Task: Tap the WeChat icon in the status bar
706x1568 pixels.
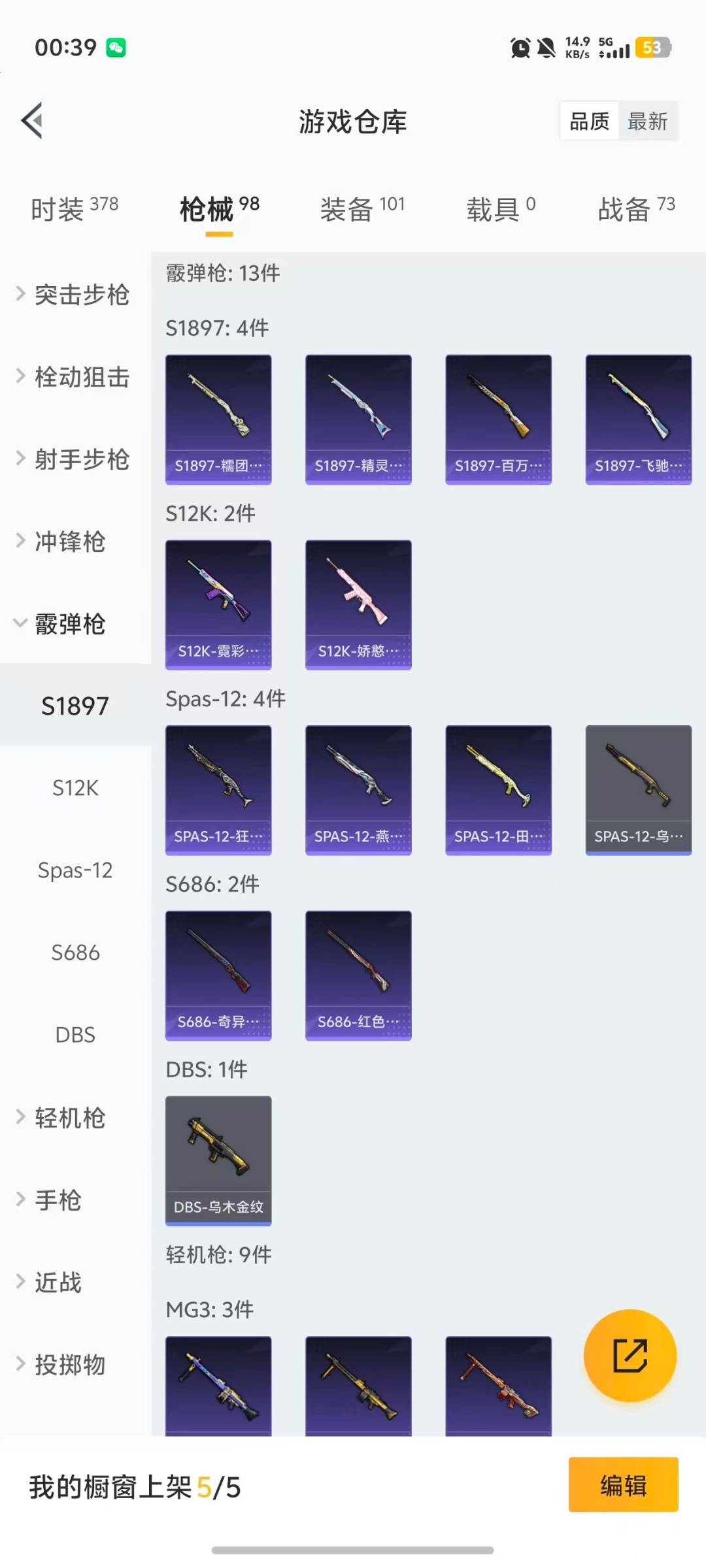Action: [116, 47]
